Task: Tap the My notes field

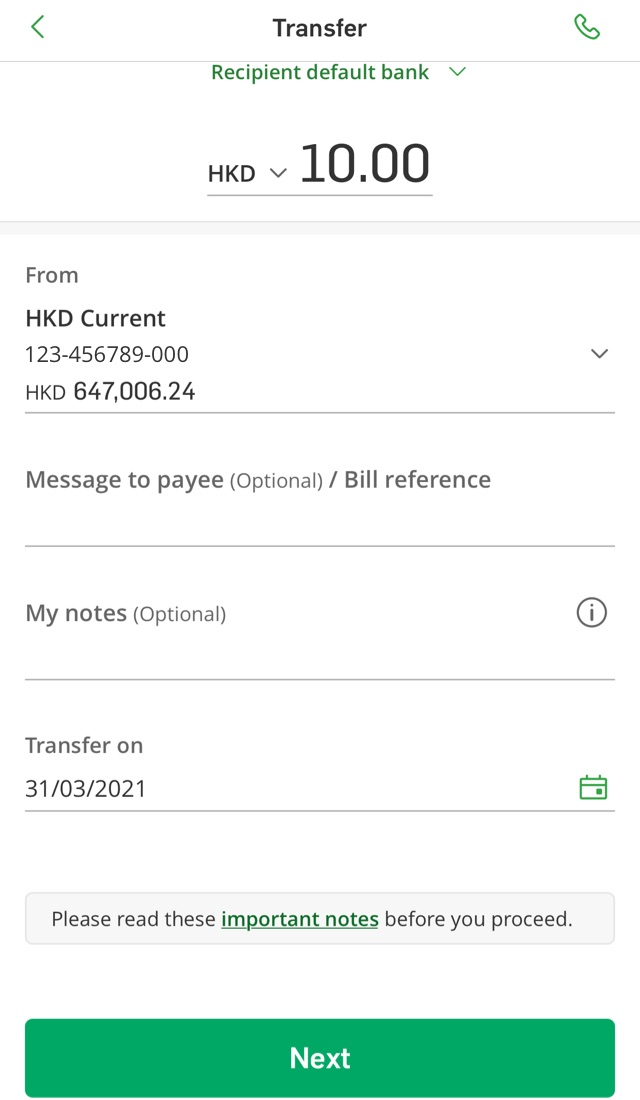Action: point(300,655)
